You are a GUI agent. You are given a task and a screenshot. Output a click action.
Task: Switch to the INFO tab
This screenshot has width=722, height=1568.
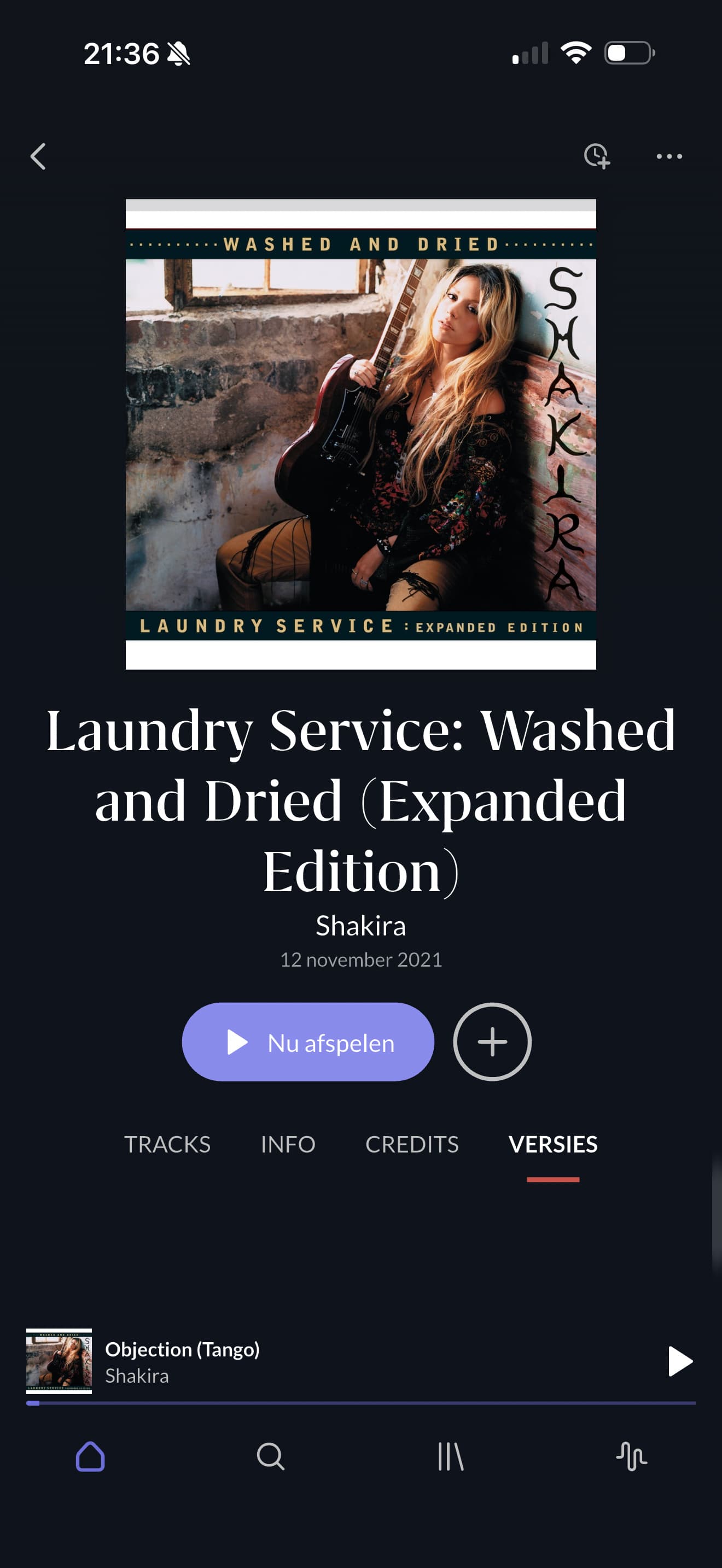tap(288, 1144)
